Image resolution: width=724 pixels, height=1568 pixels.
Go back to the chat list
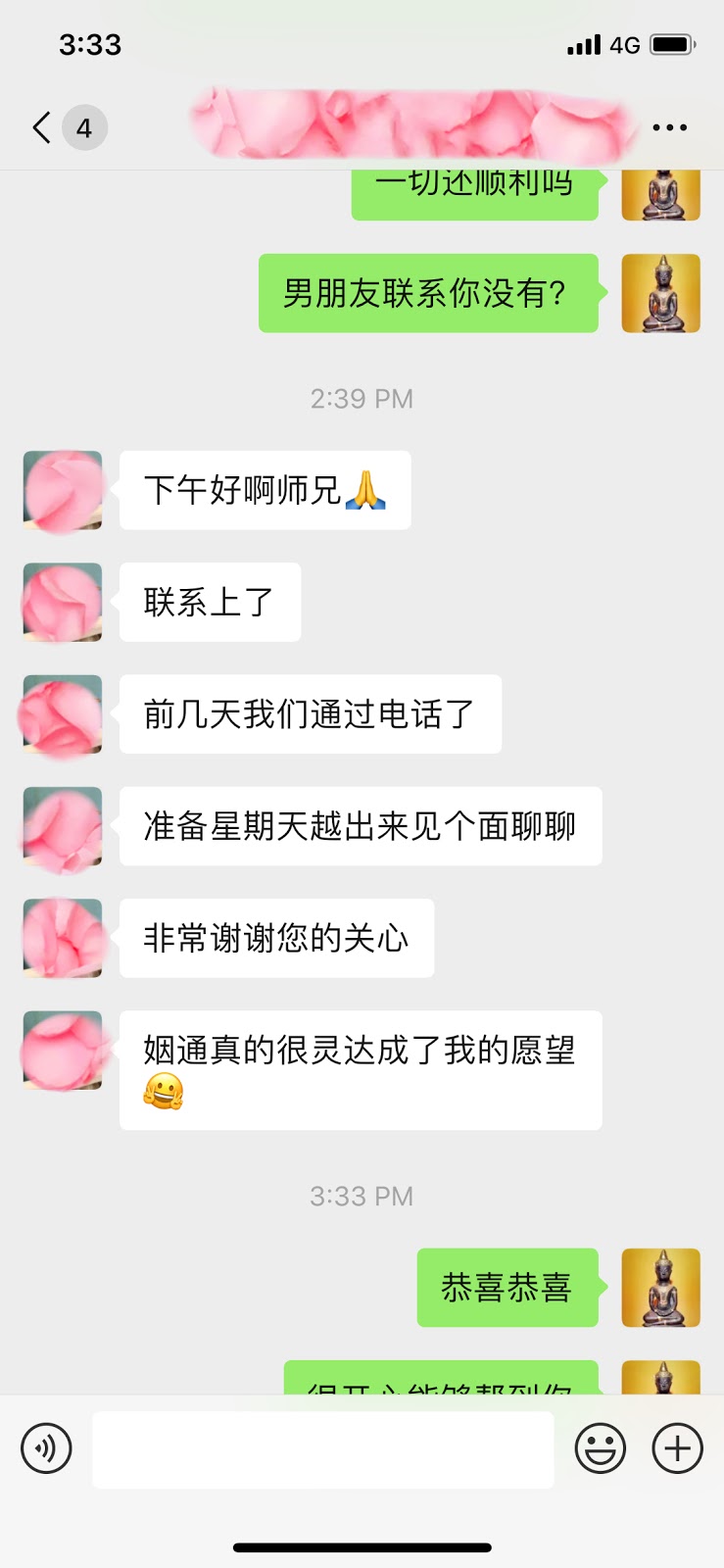[42, 127]
